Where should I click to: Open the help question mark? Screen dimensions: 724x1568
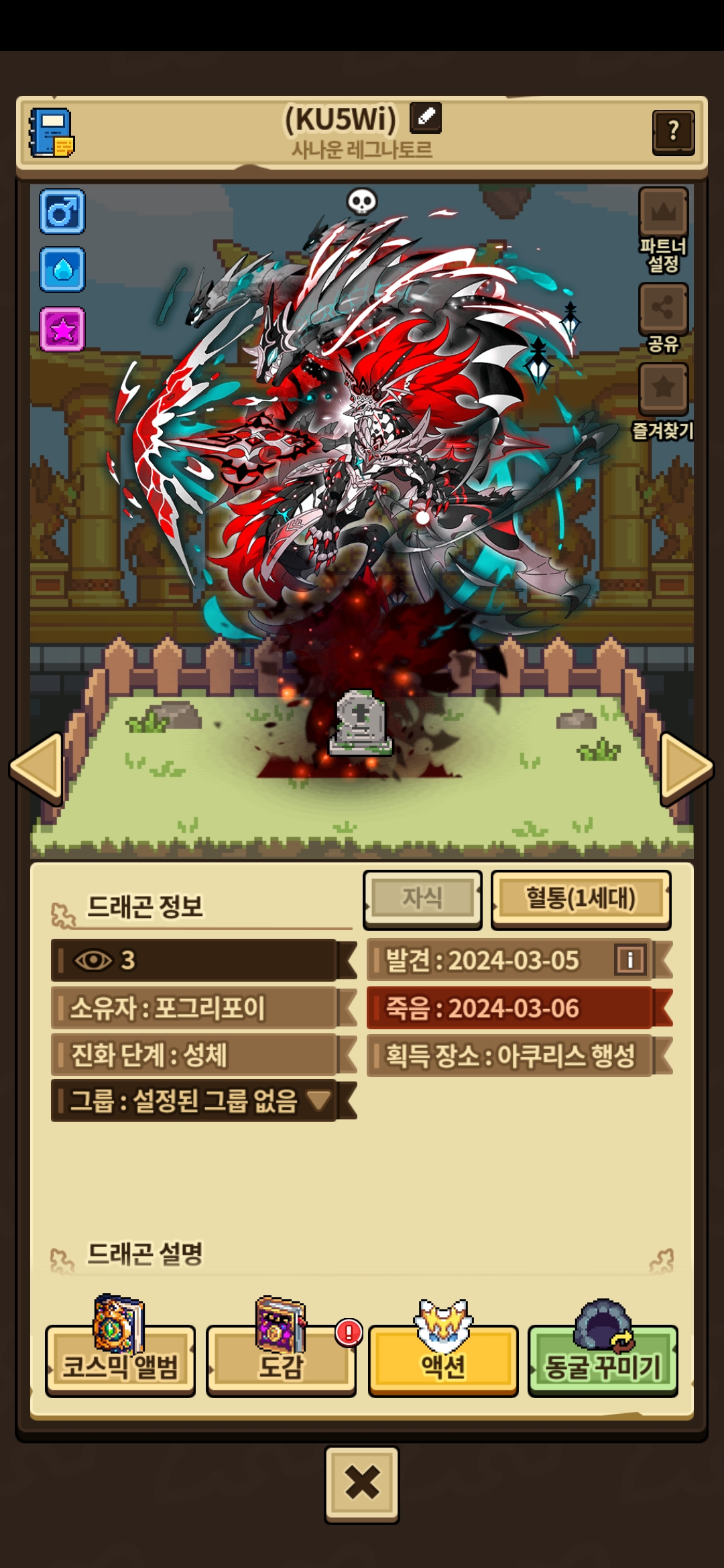(x=673, y=131)
